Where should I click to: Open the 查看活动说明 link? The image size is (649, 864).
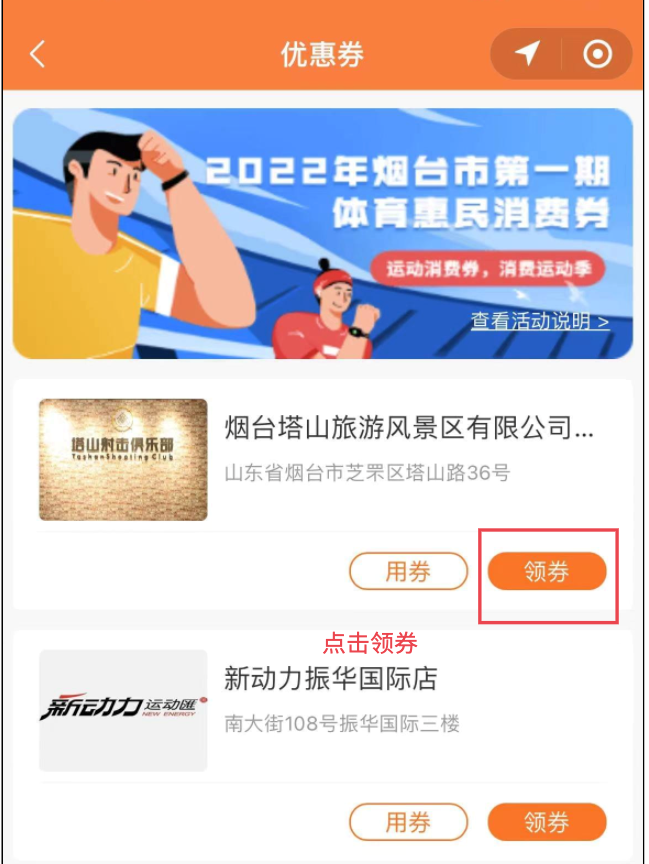click(x=540, y=321)
